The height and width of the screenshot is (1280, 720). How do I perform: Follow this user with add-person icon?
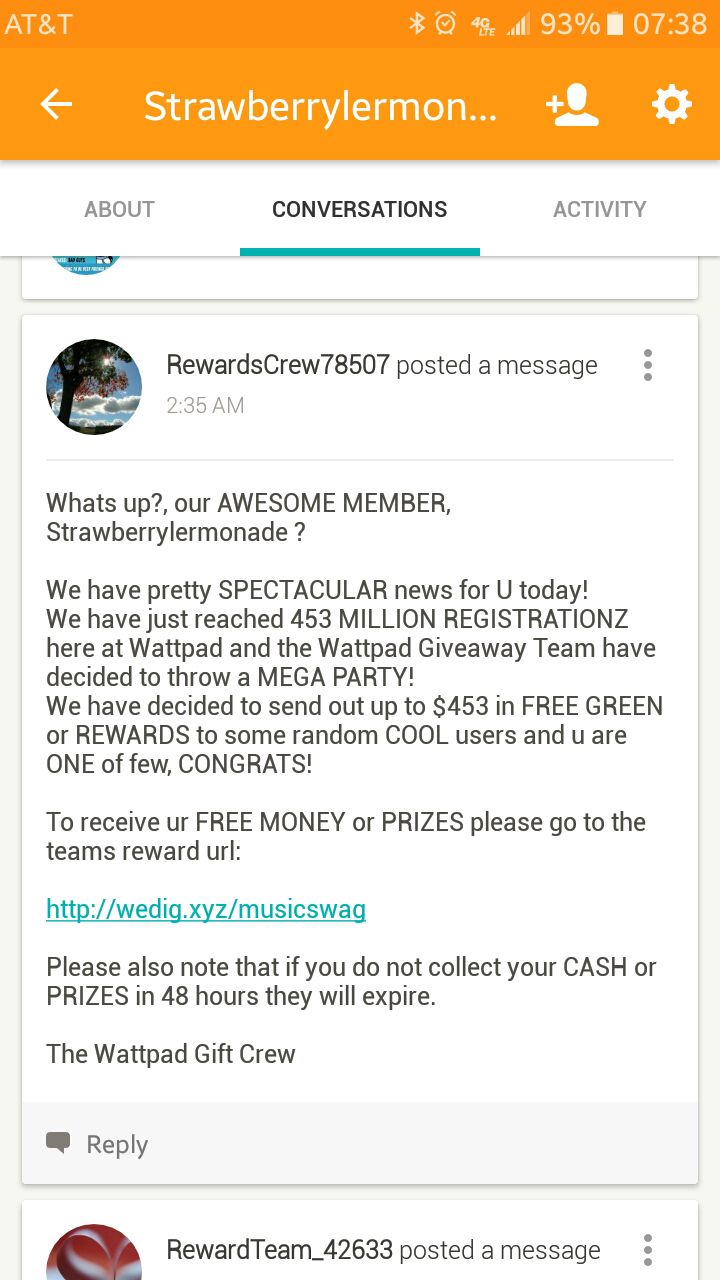[572, 105]
